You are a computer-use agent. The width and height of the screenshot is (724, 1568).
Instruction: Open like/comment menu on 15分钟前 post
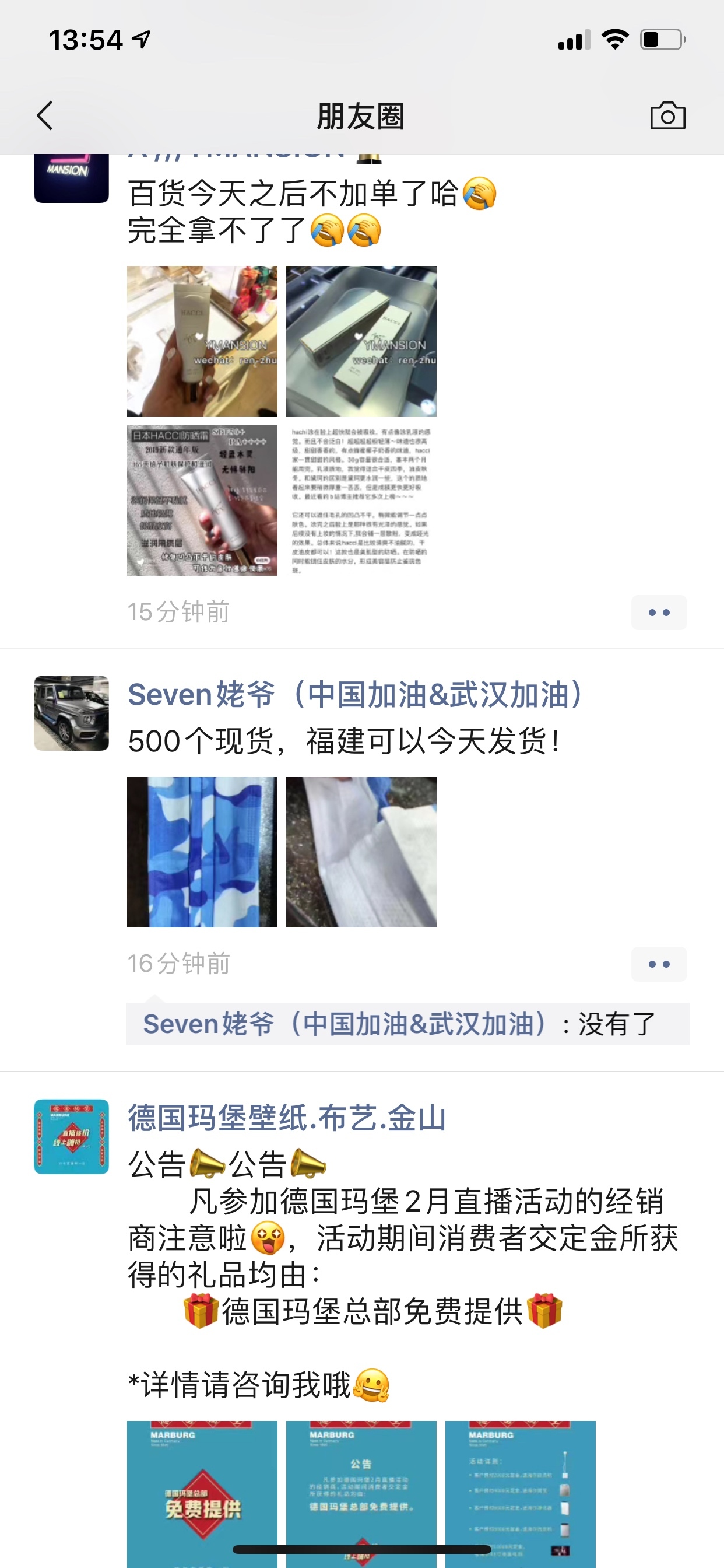pos(658,612)
